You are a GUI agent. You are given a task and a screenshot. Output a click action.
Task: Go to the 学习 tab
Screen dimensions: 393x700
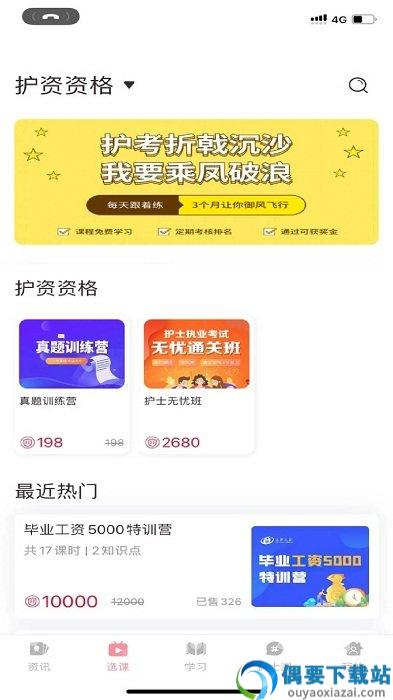click(x=196, y=656)
